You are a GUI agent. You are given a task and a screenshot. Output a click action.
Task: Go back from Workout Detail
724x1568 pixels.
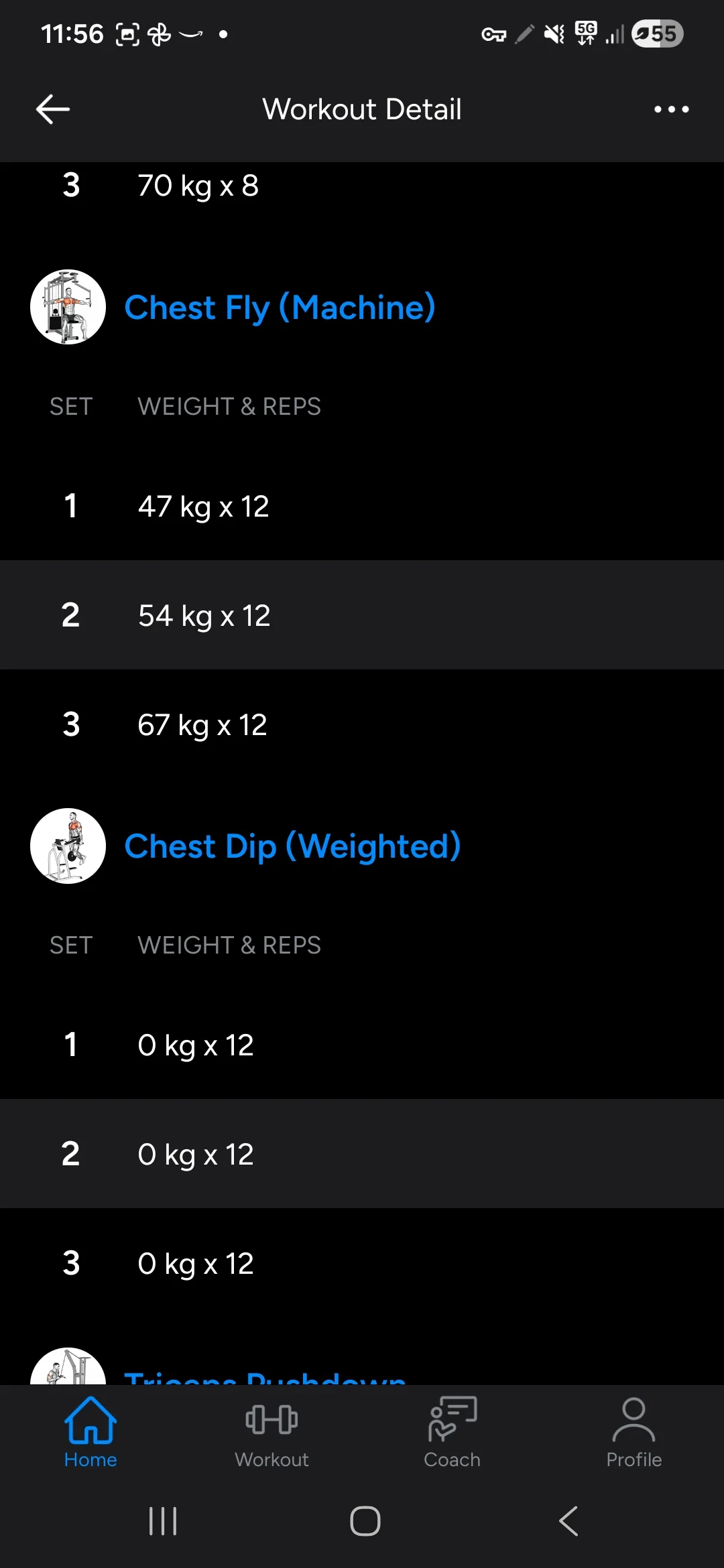point(53,109)
